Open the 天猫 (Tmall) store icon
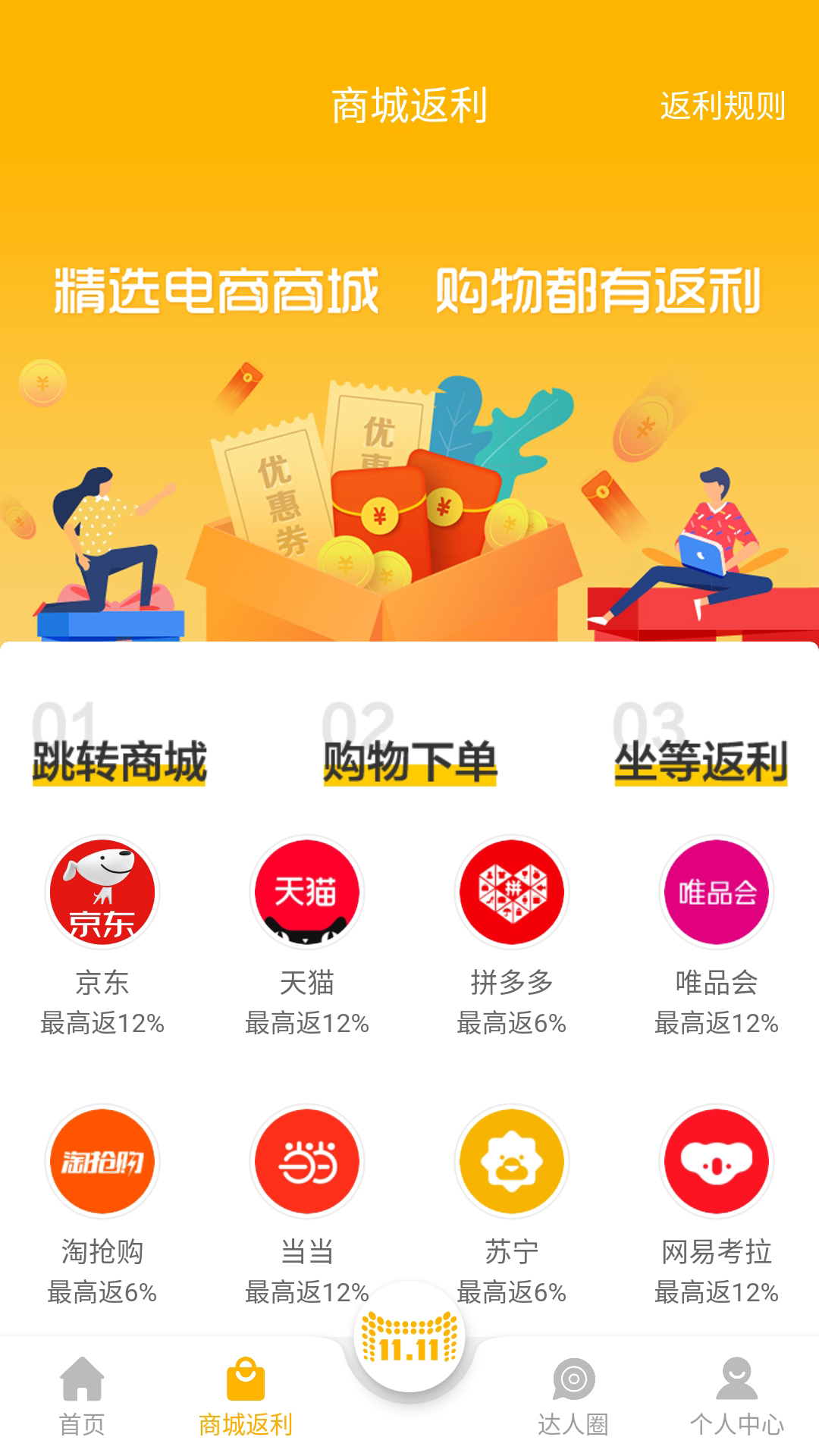 pyautogui.click(x=307, y=895)
